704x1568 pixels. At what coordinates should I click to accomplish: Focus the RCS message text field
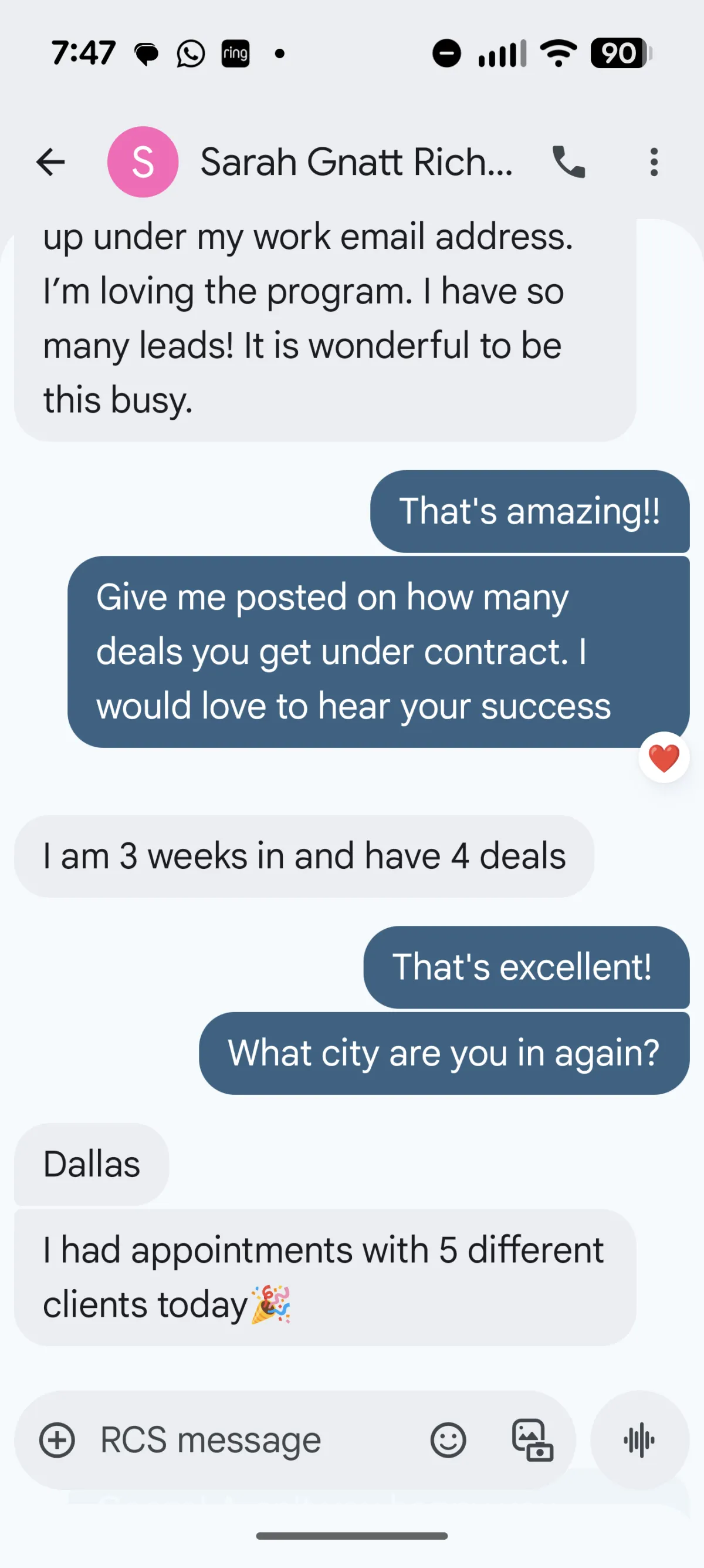(x=243, y=1440)
